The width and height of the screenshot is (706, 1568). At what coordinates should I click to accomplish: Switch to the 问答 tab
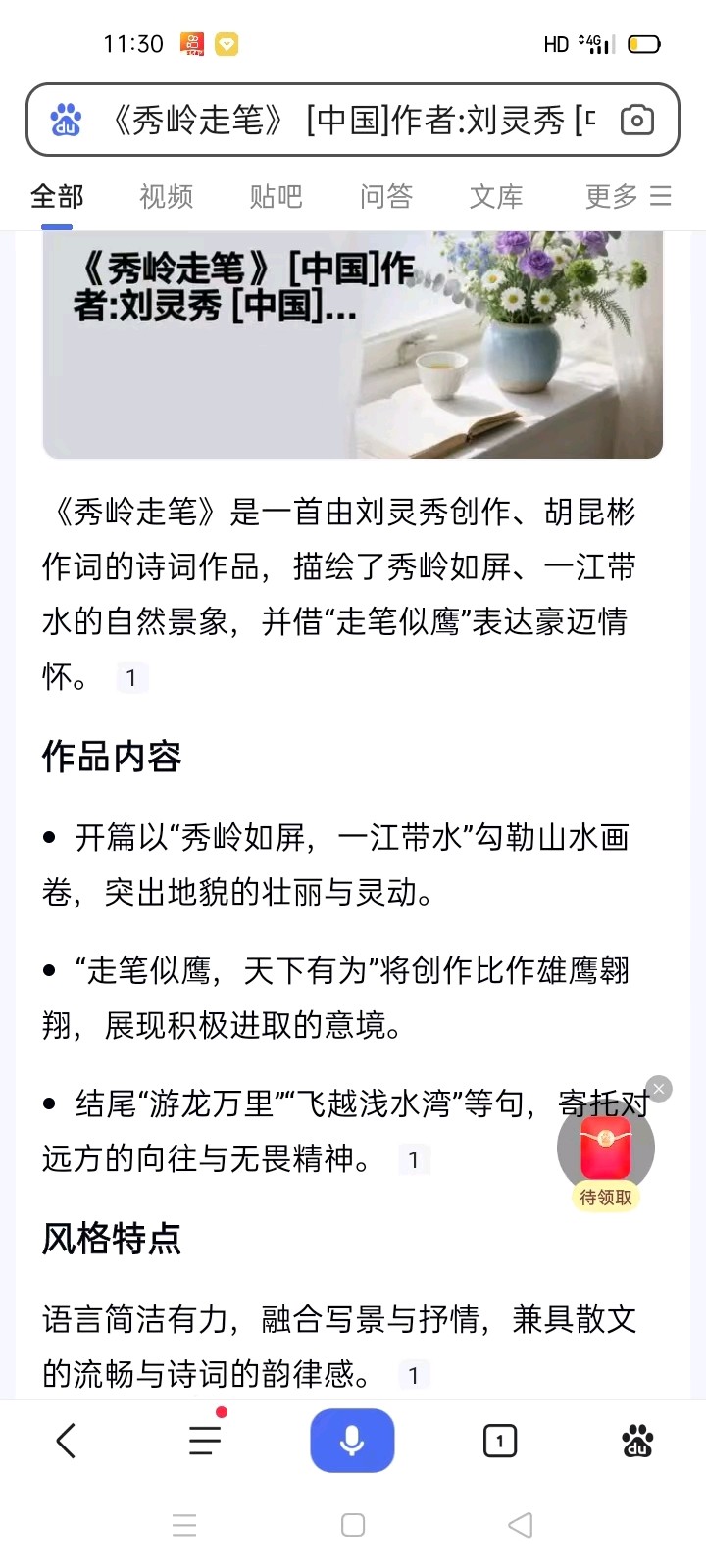(x=385, y=196)
